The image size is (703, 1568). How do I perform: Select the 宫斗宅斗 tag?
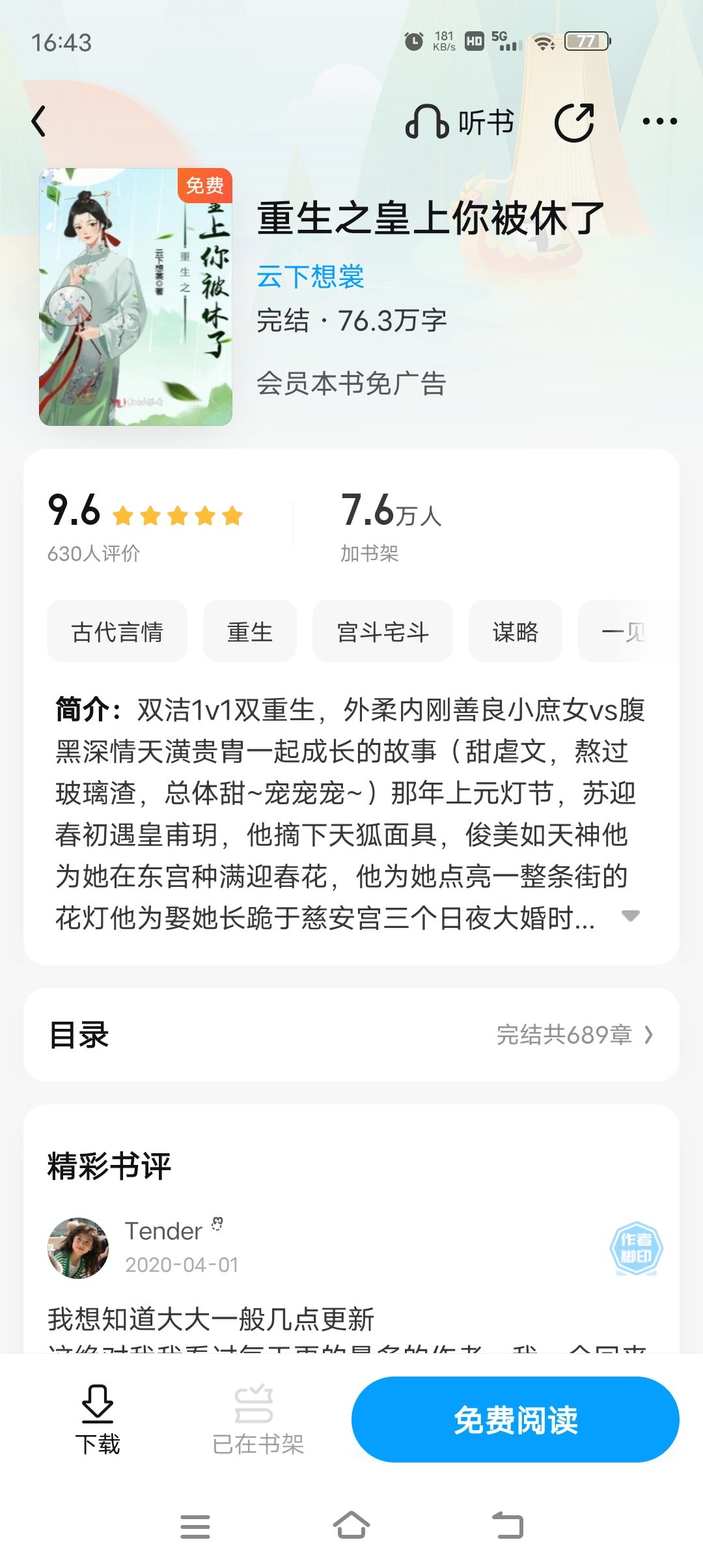coord(383,632)
